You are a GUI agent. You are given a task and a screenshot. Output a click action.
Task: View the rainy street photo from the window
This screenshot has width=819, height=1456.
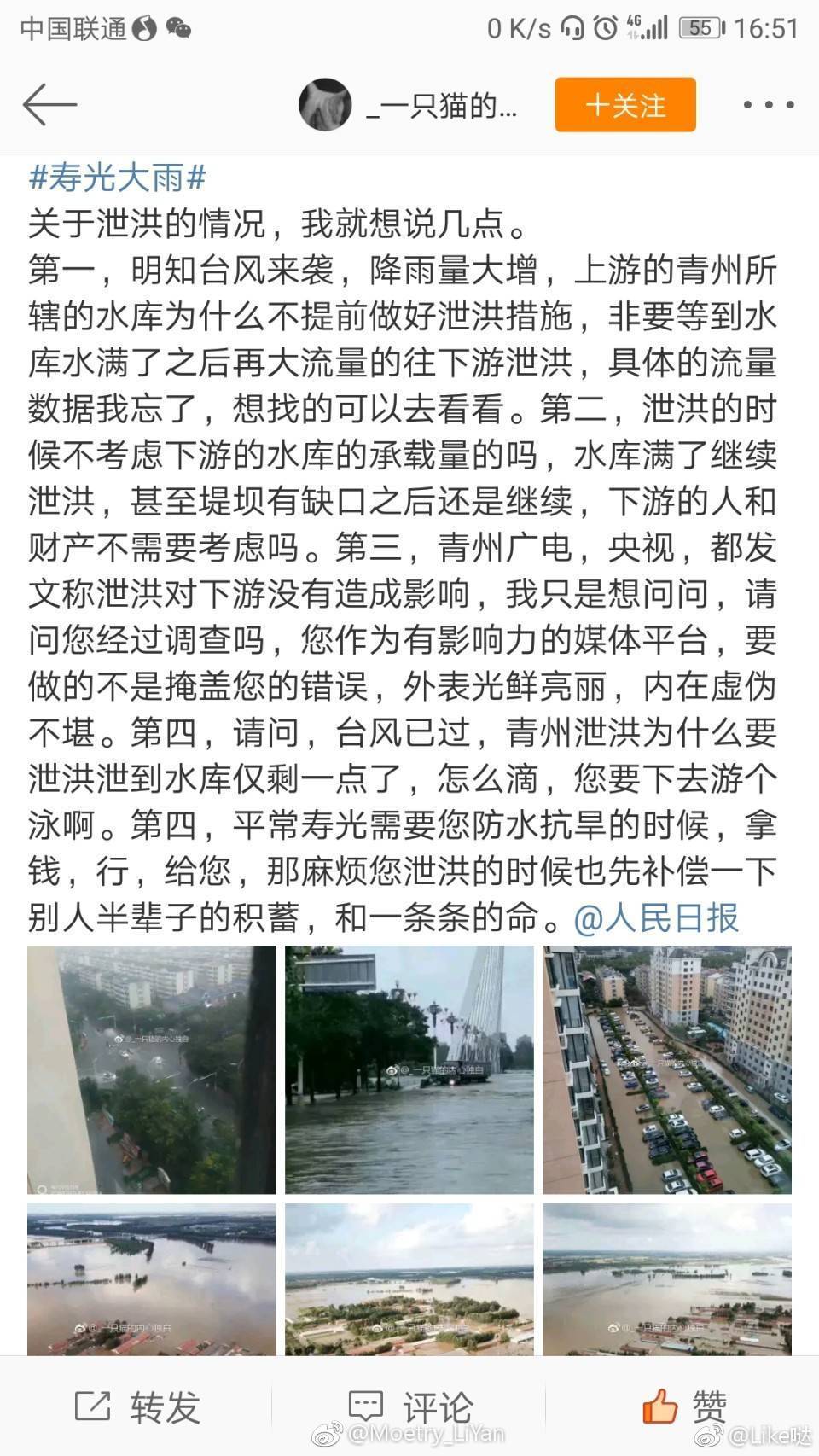click(152, 1069)
